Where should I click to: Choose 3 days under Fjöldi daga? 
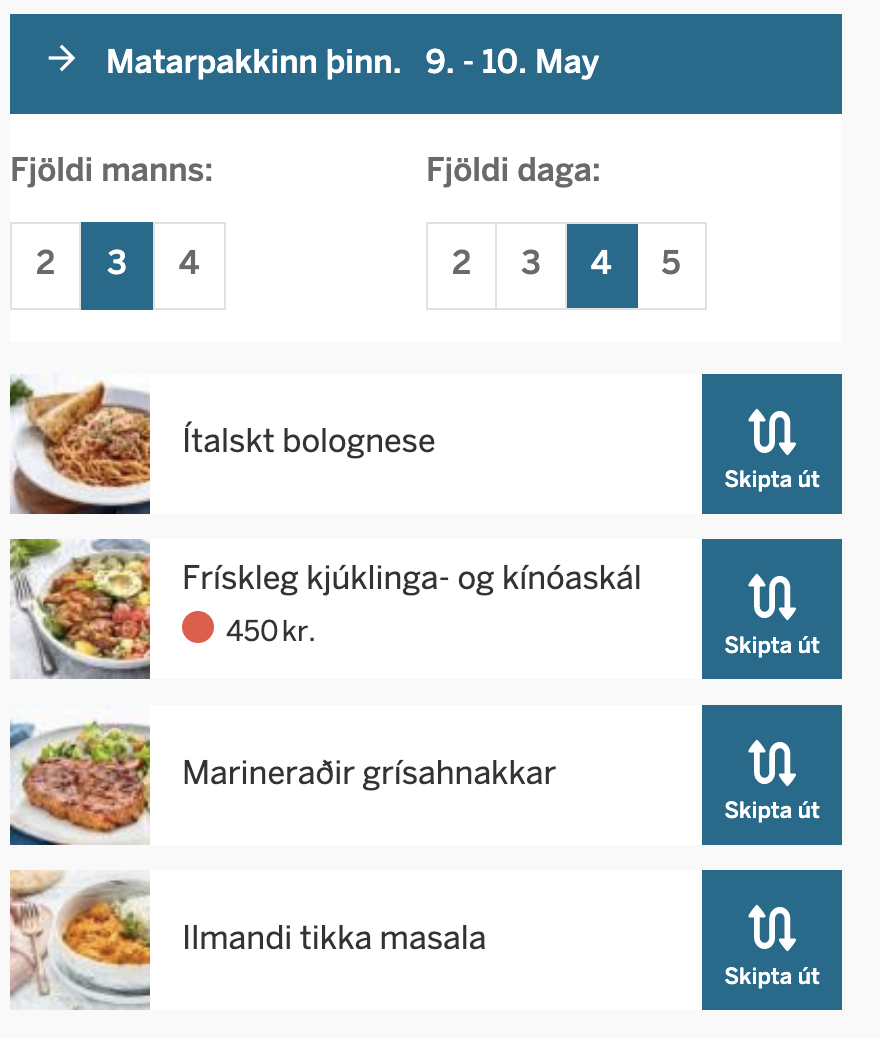coord(531,265)
